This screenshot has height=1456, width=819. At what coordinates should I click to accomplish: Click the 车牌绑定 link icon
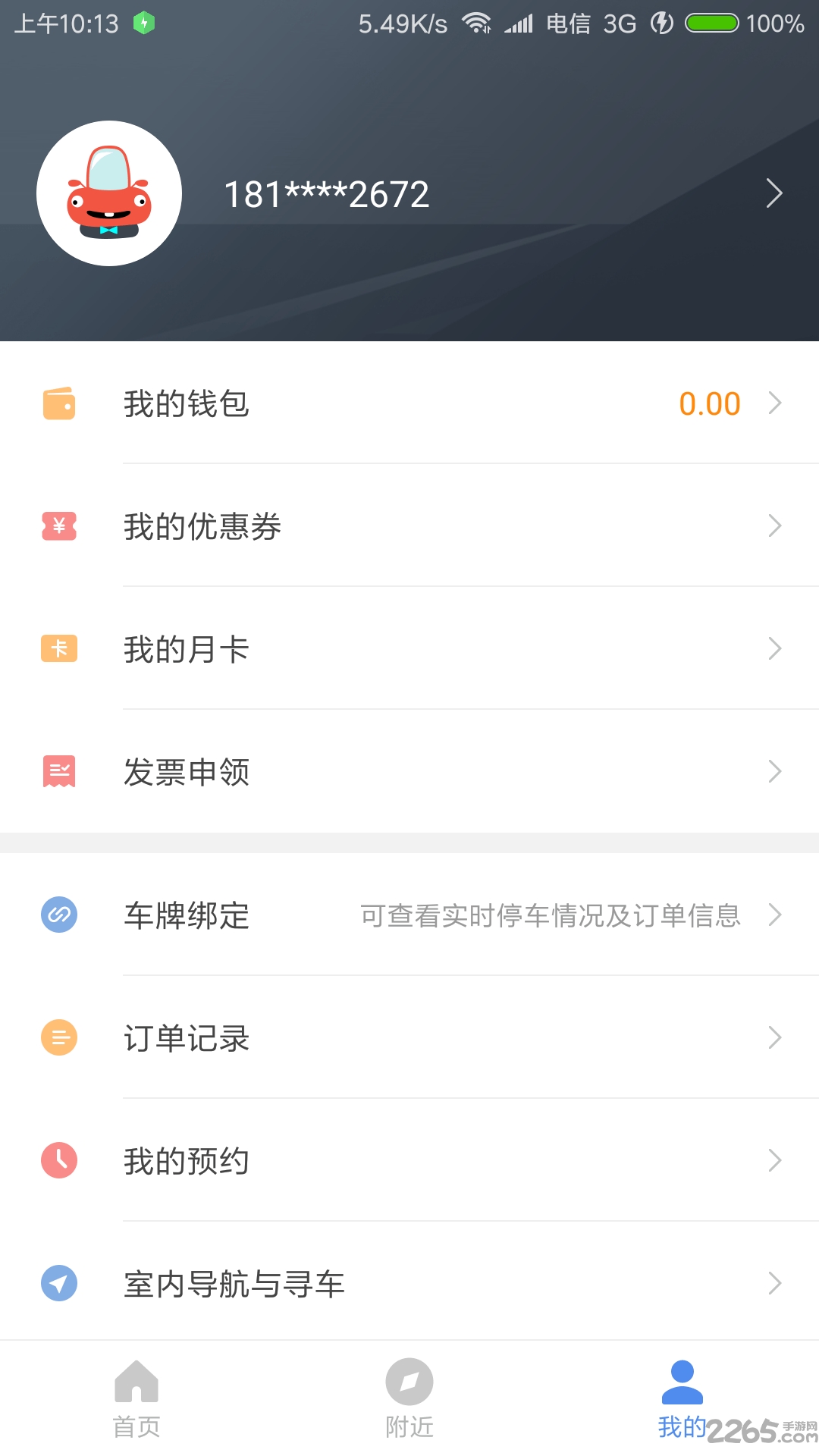59,915
